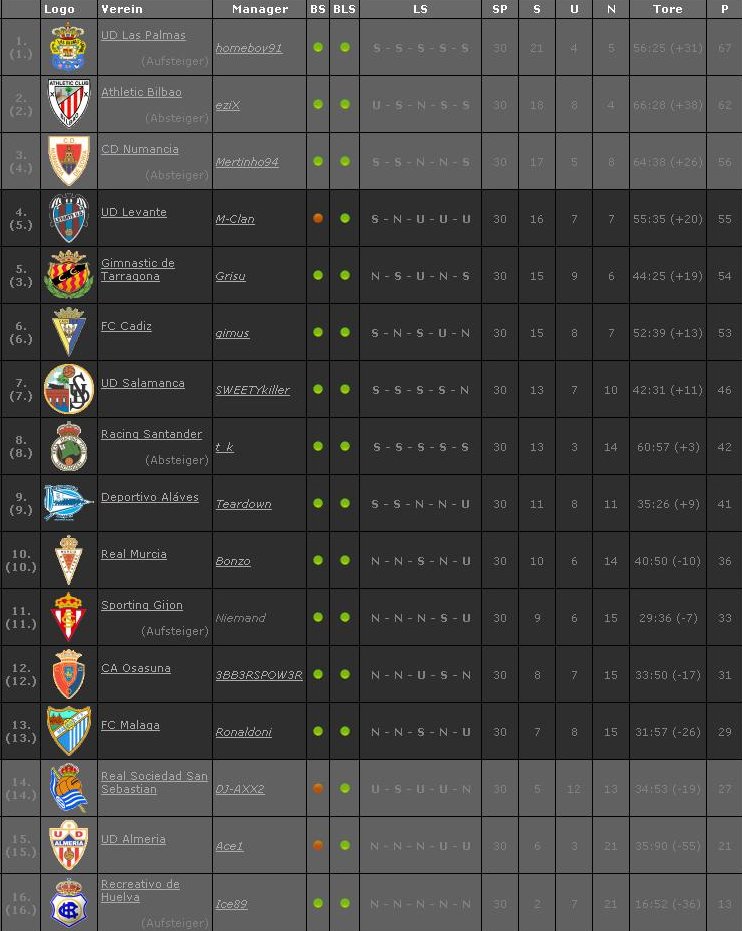Open manager Ace1's profile
742x931 pixels.
point(229,846)
